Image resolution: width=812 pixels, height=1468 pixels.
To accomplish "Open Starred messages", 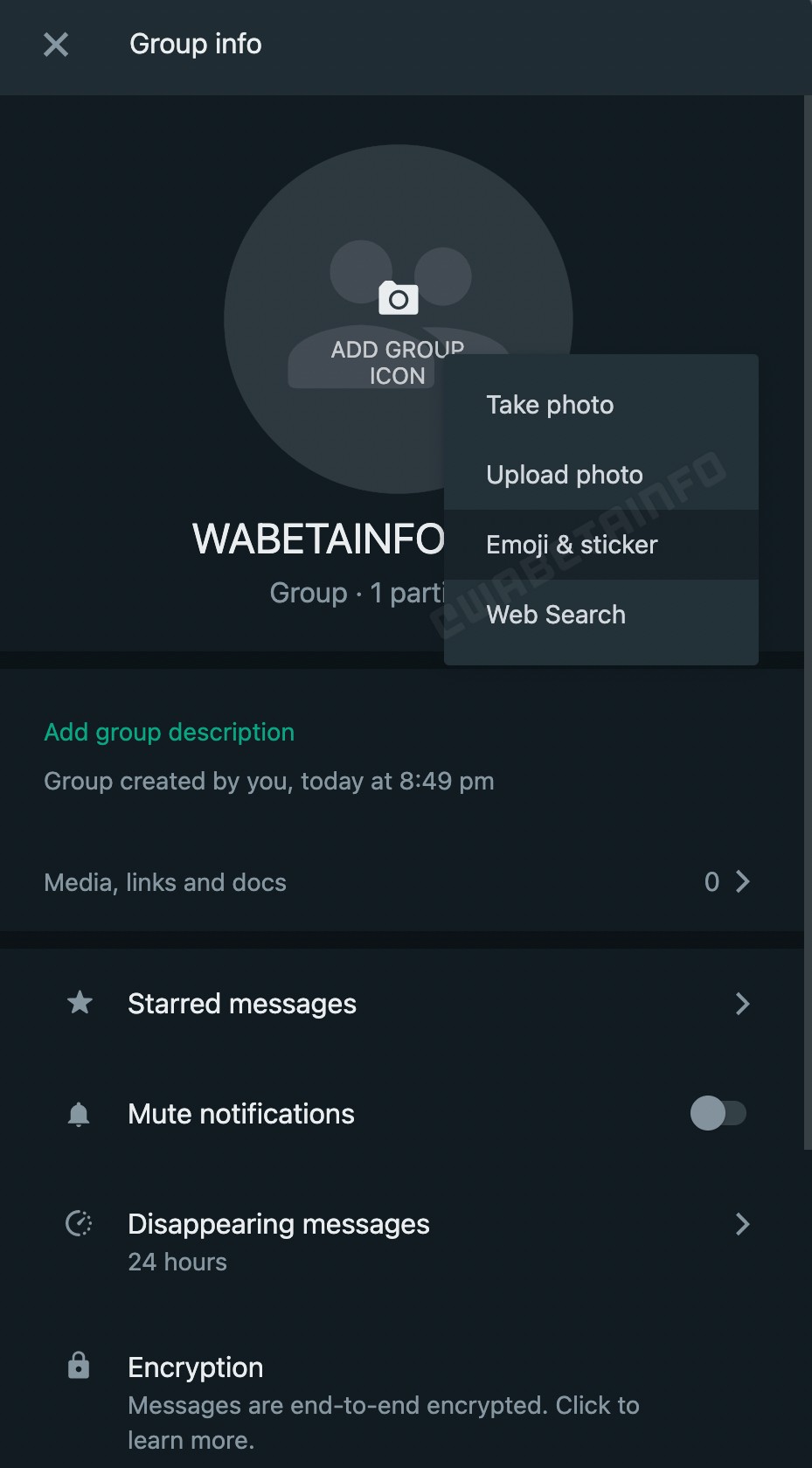I will click(401, 1004).
